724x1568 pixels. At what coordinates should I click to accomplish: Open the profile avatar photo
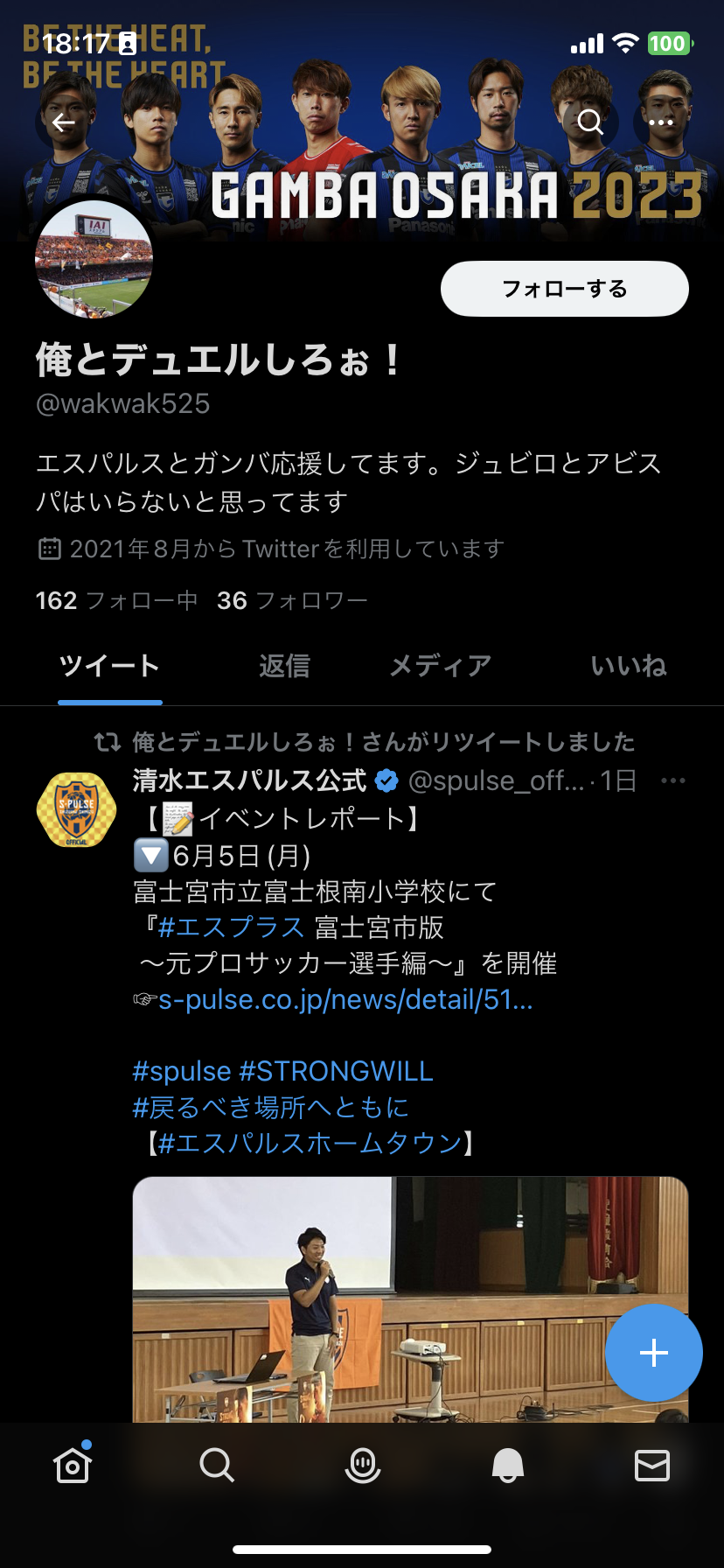tap(94, 260)
